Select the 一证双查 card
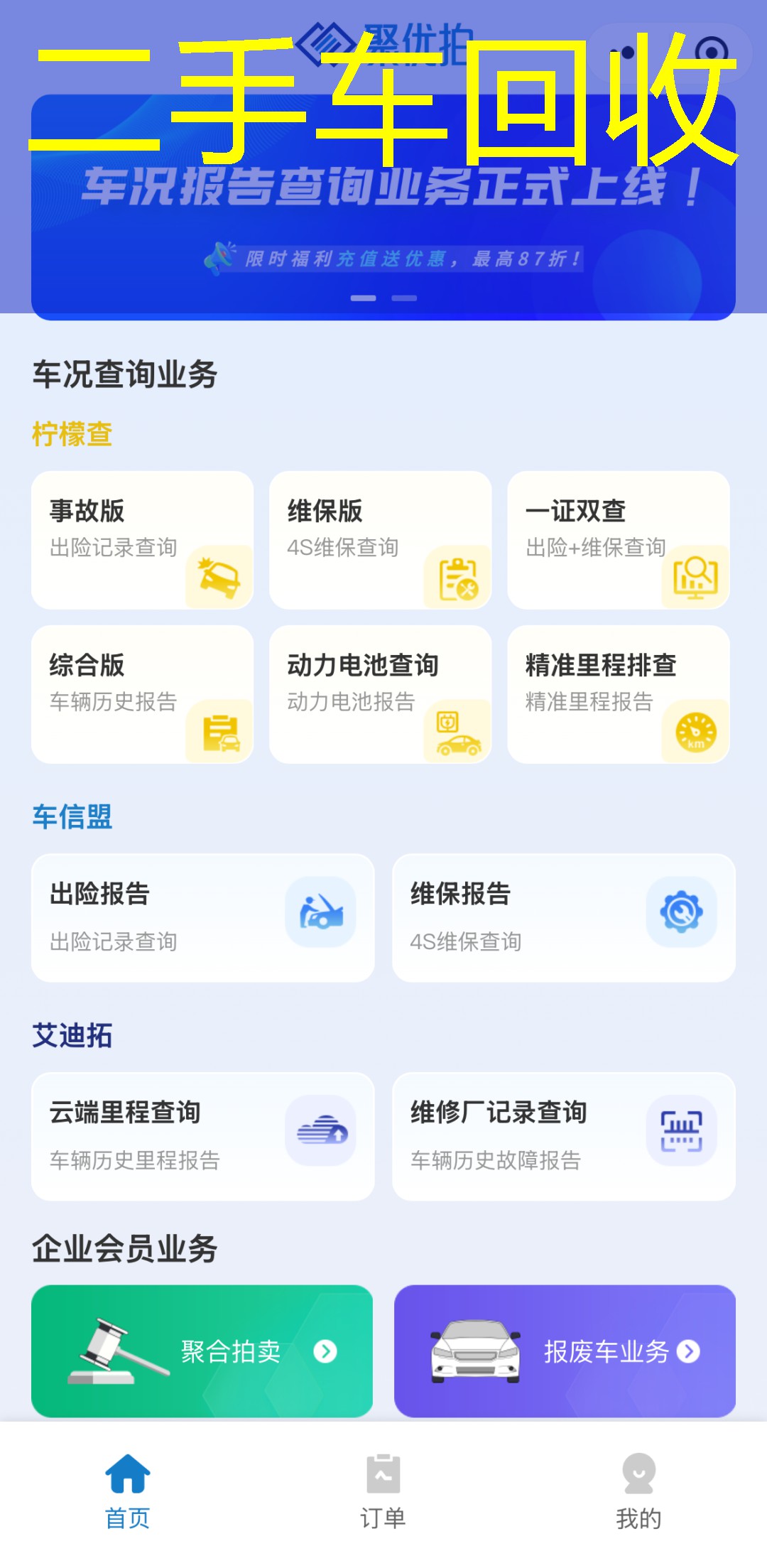Screen dimensions: 767x1568 (618, 540)
